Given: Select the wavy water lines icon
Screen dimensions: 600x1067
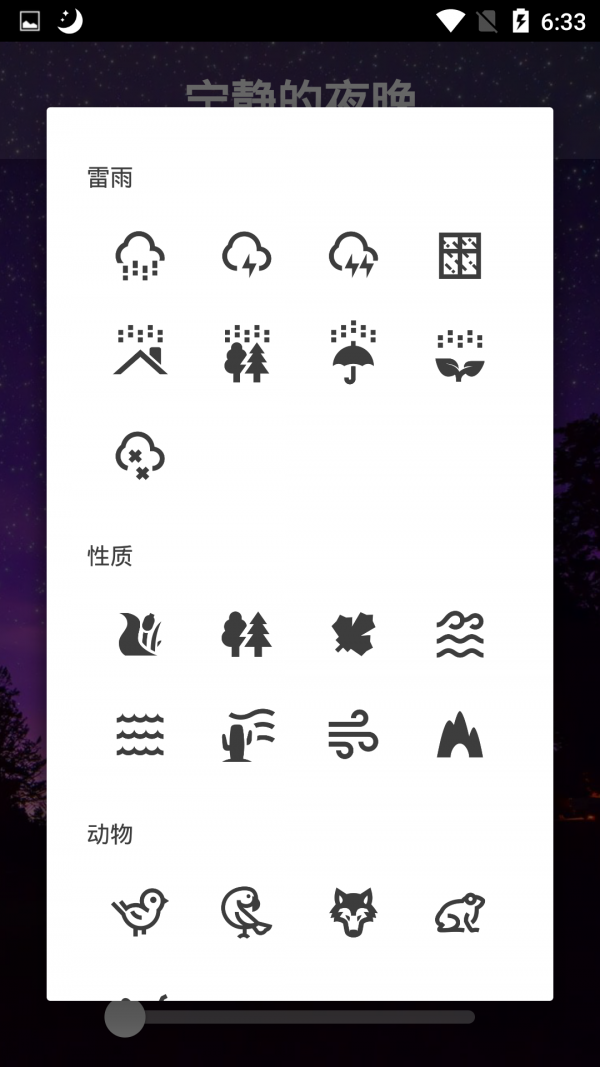Looking at the screenshot, I should tap(140, 735).
